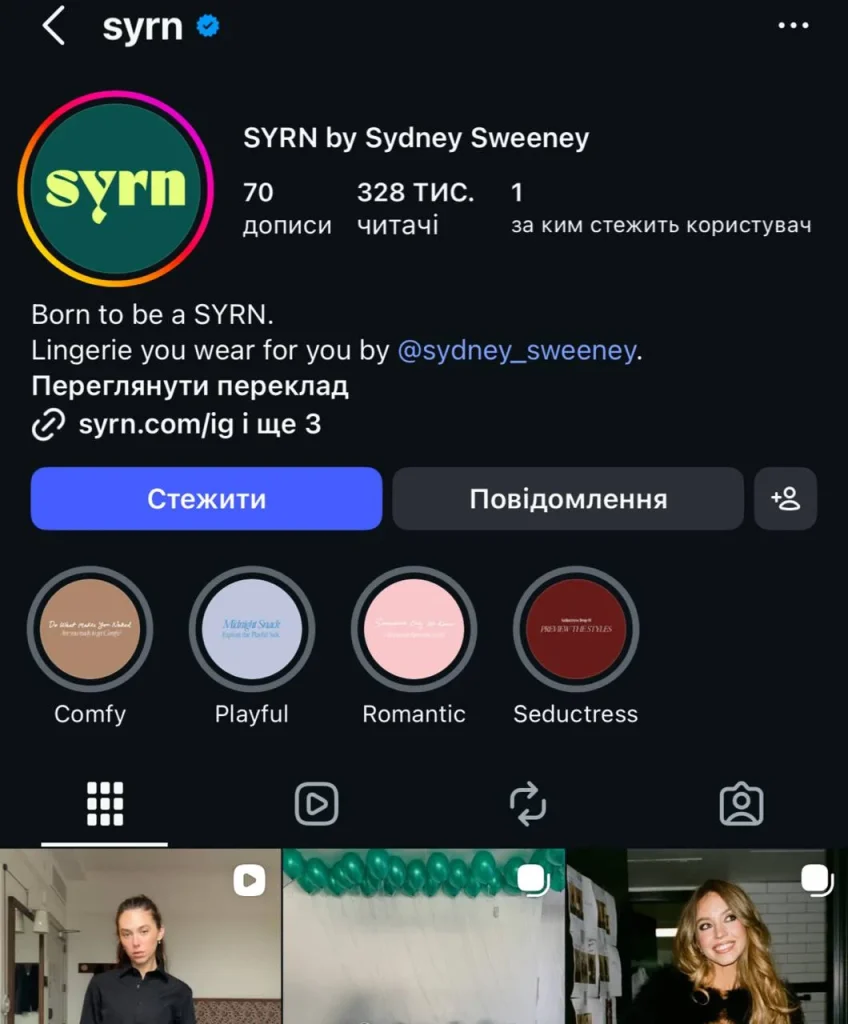Viewport: 848px width, 1024px height.
Task: Switch to the reposts tab
Action: click(x=528, y=803)
